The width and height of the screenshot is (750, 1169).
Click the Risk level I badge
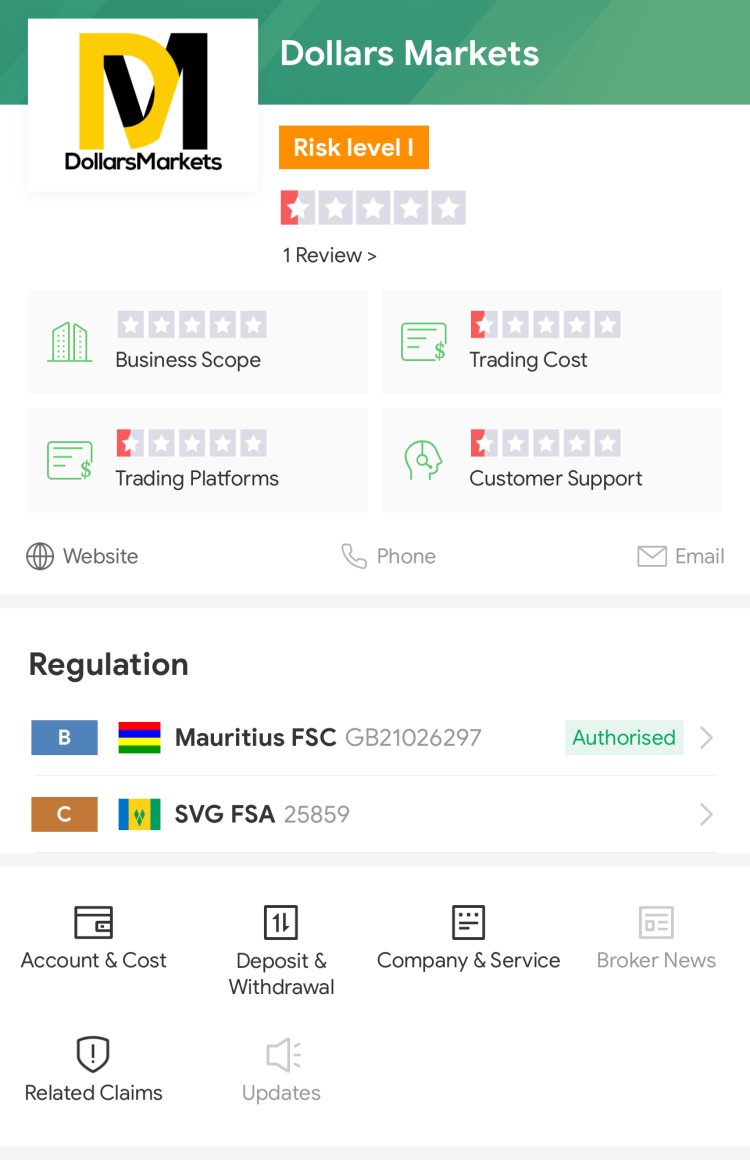click(x=354, y=147)
